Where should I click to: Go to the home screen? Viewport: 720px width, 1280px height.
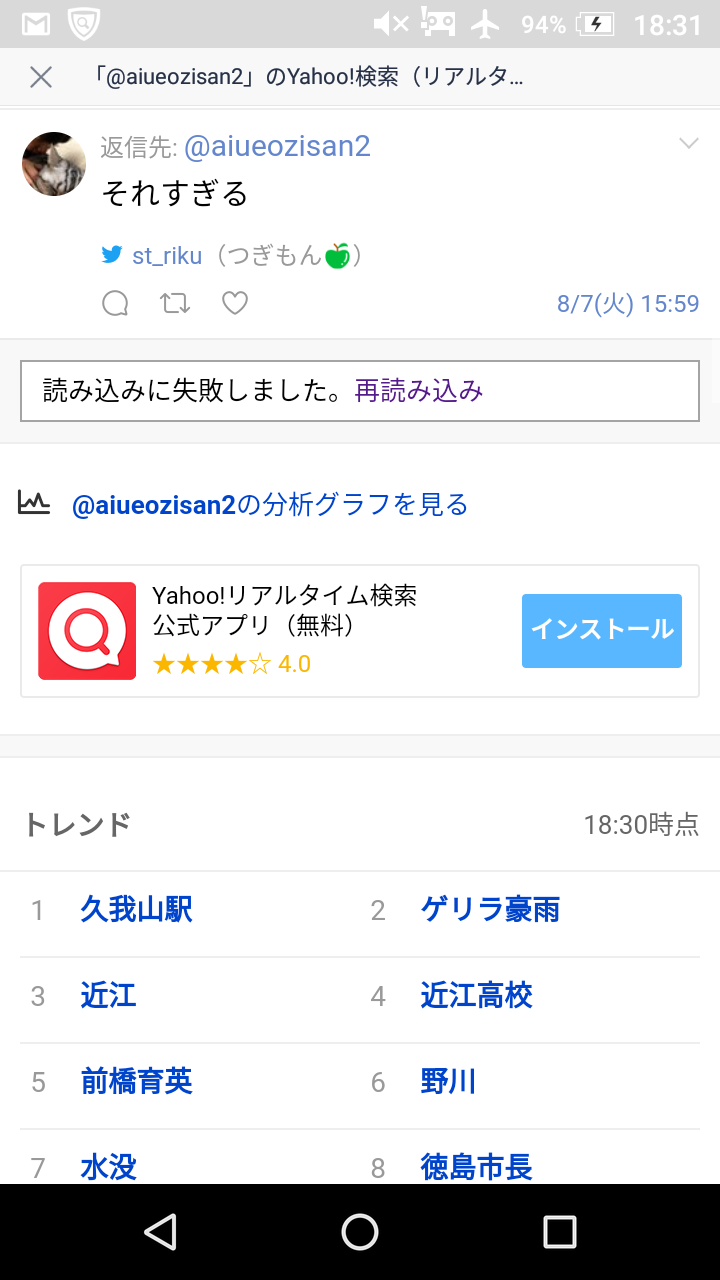[x=360, y=1232]
